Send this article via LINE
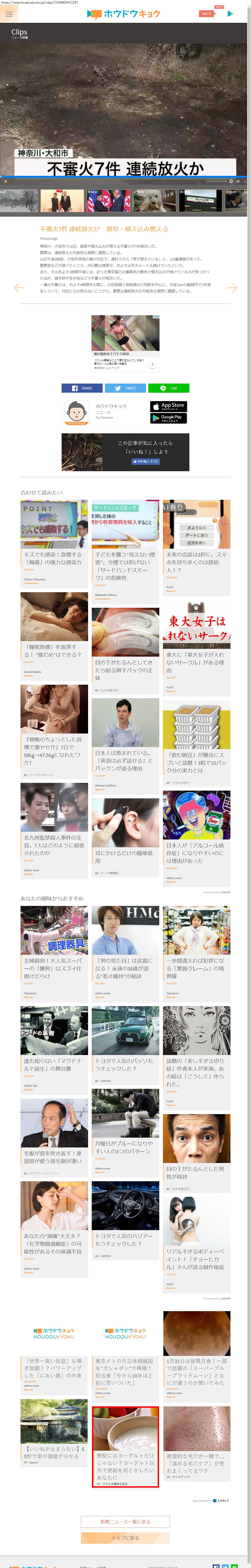251x1568 pixels. (x=168, y=388)
